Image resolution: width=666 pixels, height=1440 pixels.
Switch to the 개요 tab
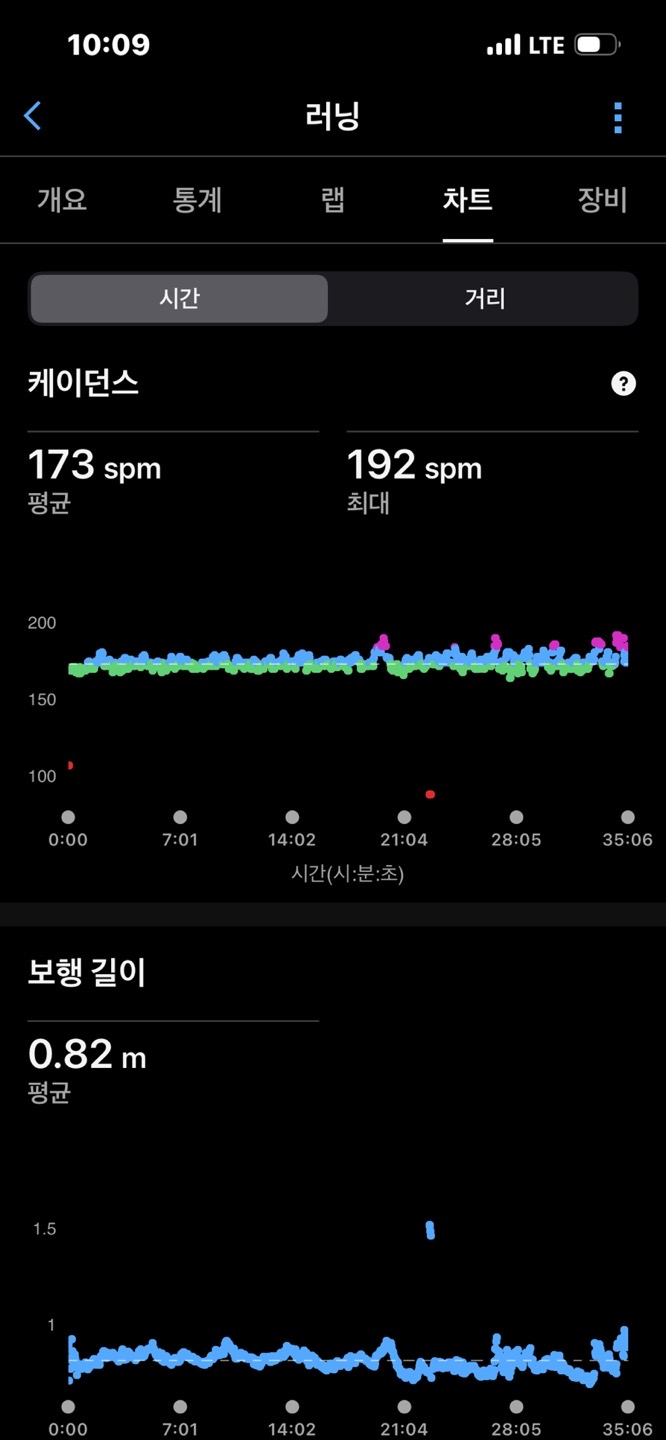62,199
